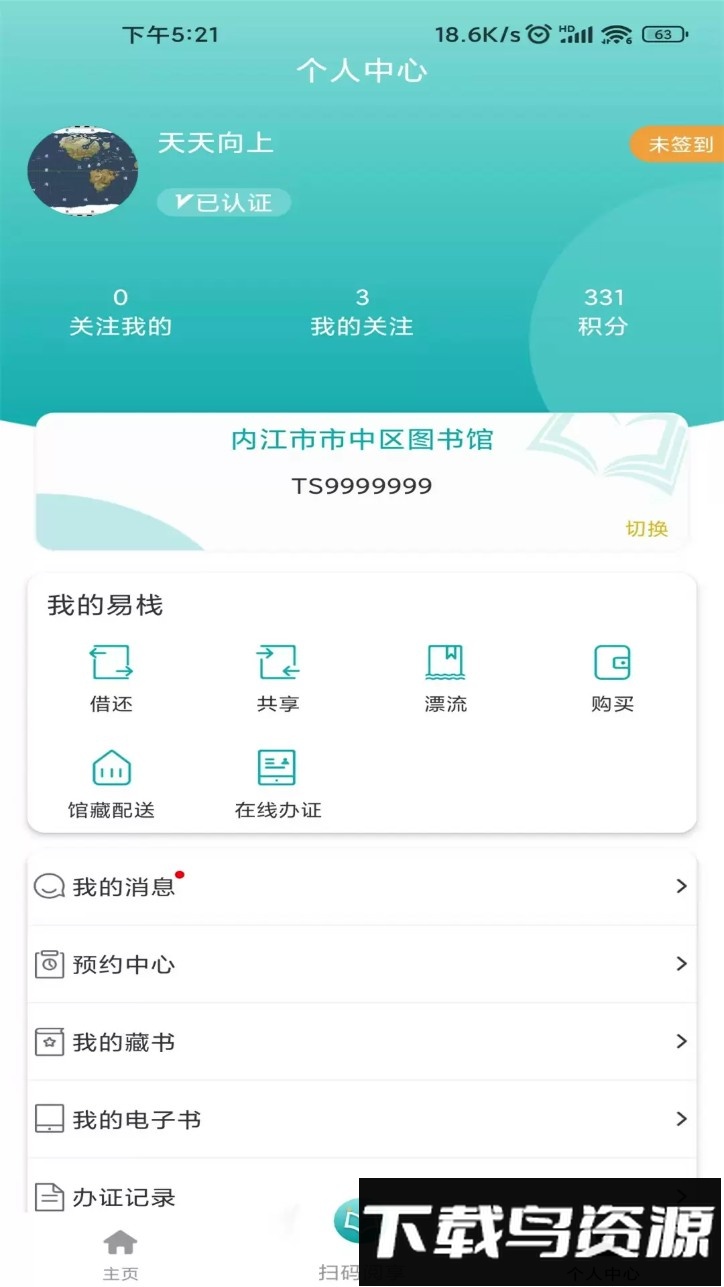Tap 切换 to switch library card
This screenshot has width=724, height=1287.
coord(646,528)
